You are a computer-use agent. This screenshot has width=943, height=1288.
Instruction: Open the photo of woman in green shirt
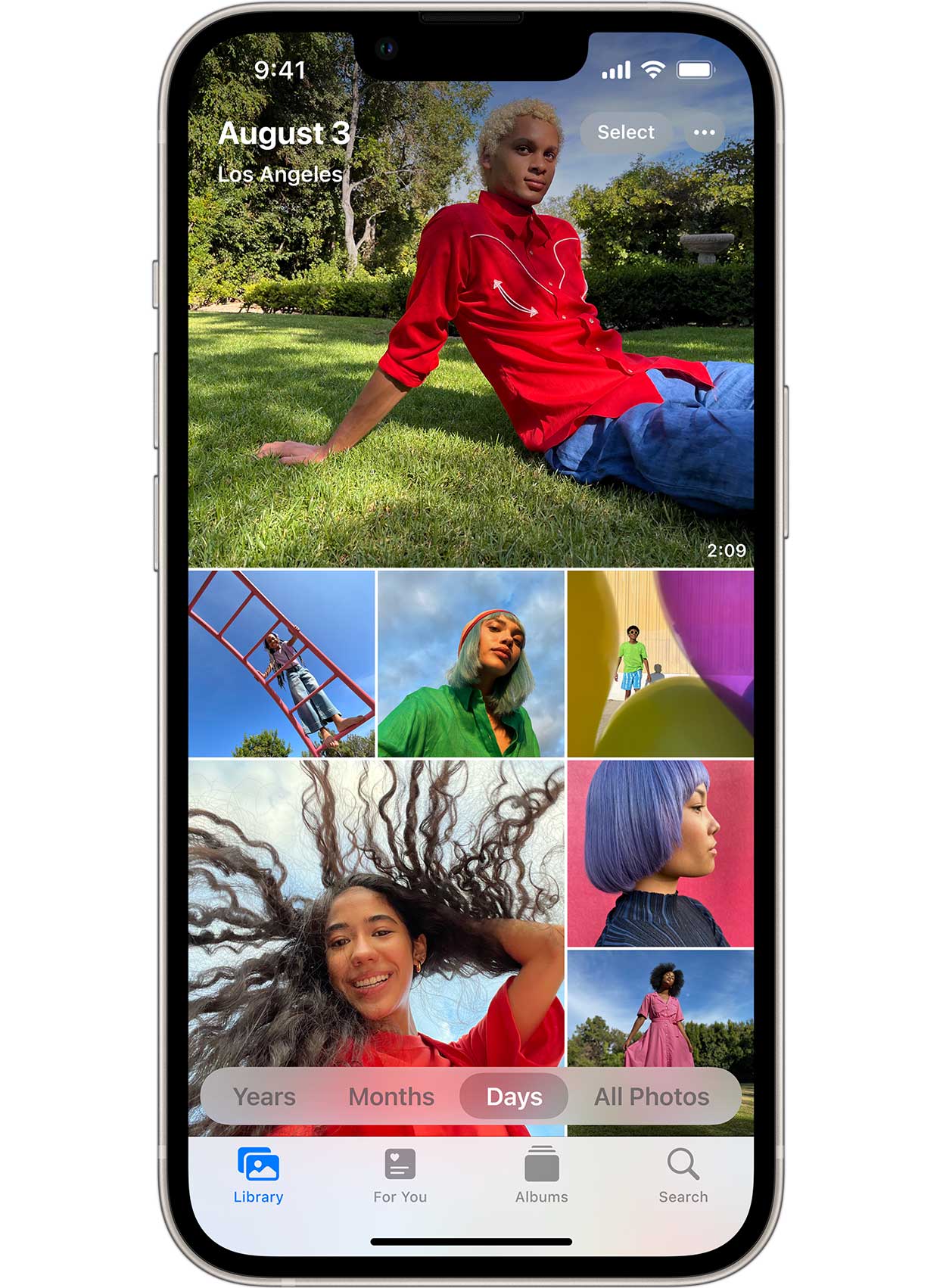[x=471, y=664]
